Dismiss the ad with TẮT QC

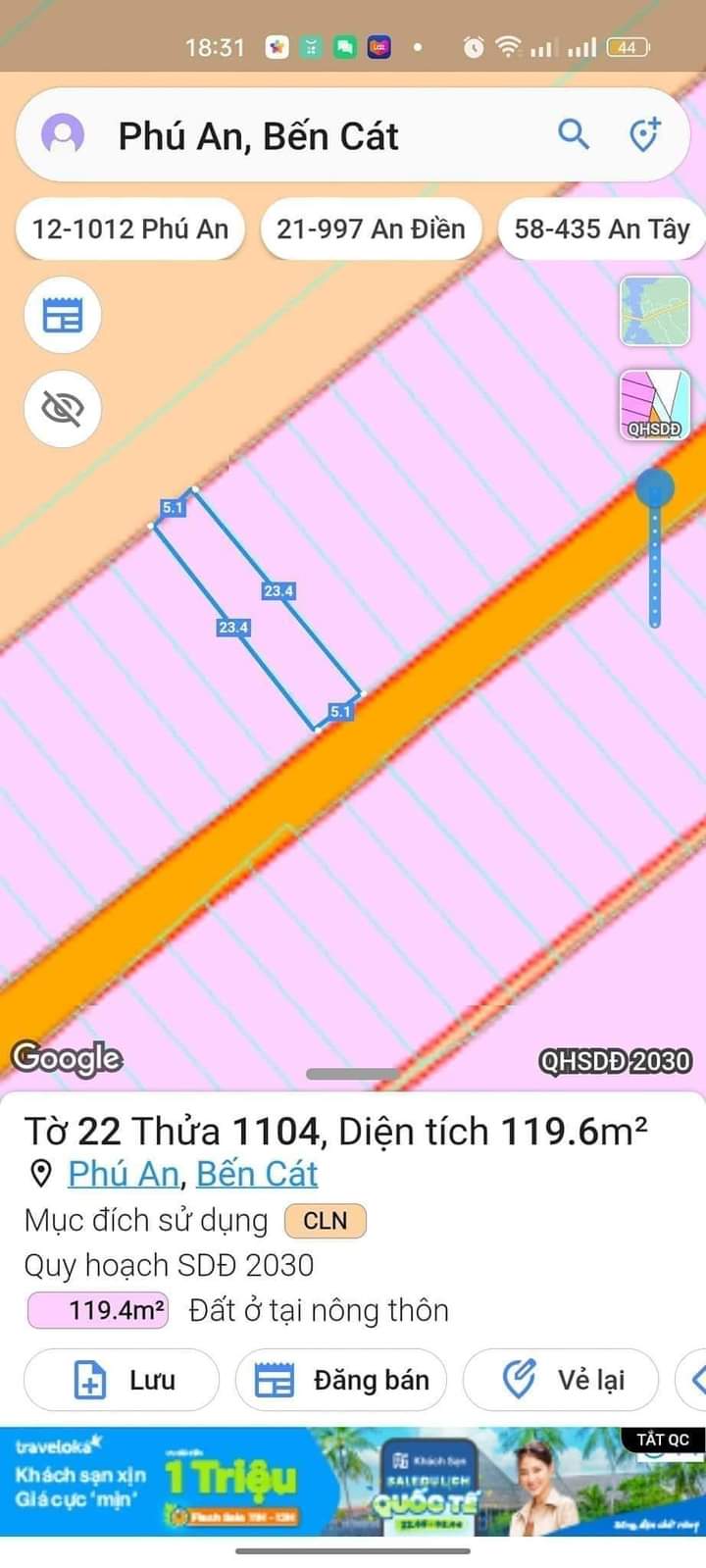click(663, 1440)
